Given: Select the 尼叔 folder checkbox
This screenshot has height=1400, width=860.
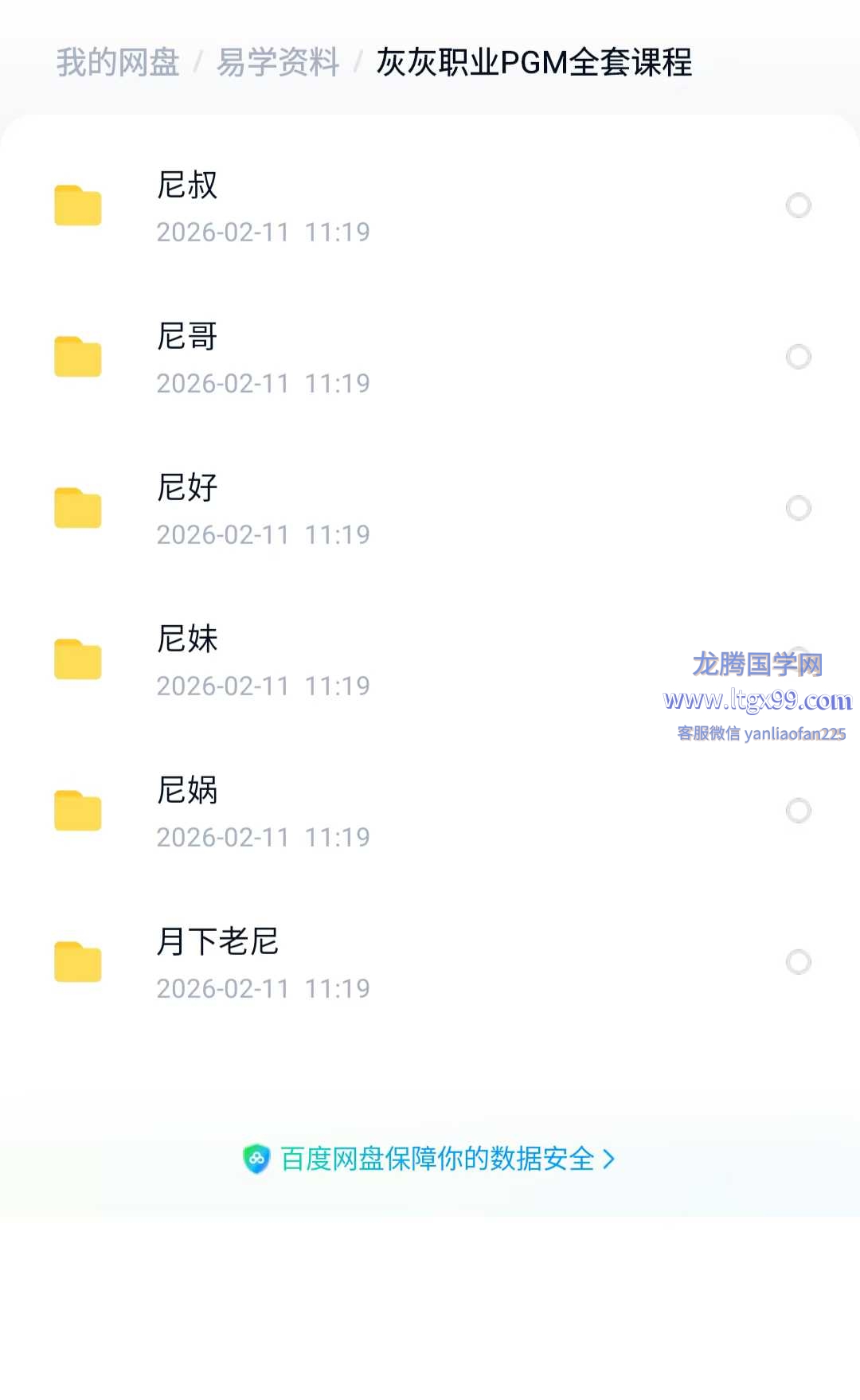Looking at the screenshot, I should pyautogui.click(x=798, y=205).
